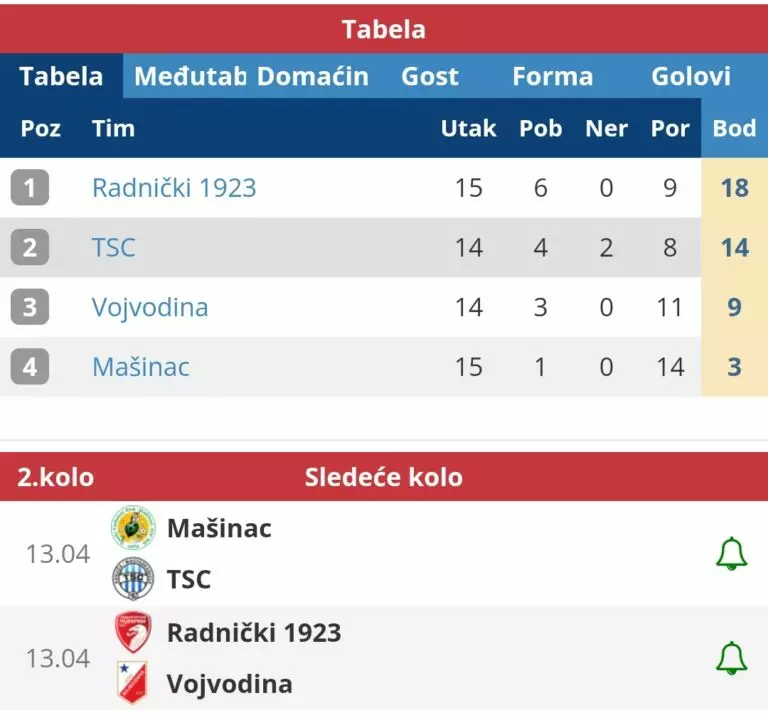This screenshot has width=768, height=720.
Task: View Vojvodina team from standings
Action: click(x=150, y=307)
